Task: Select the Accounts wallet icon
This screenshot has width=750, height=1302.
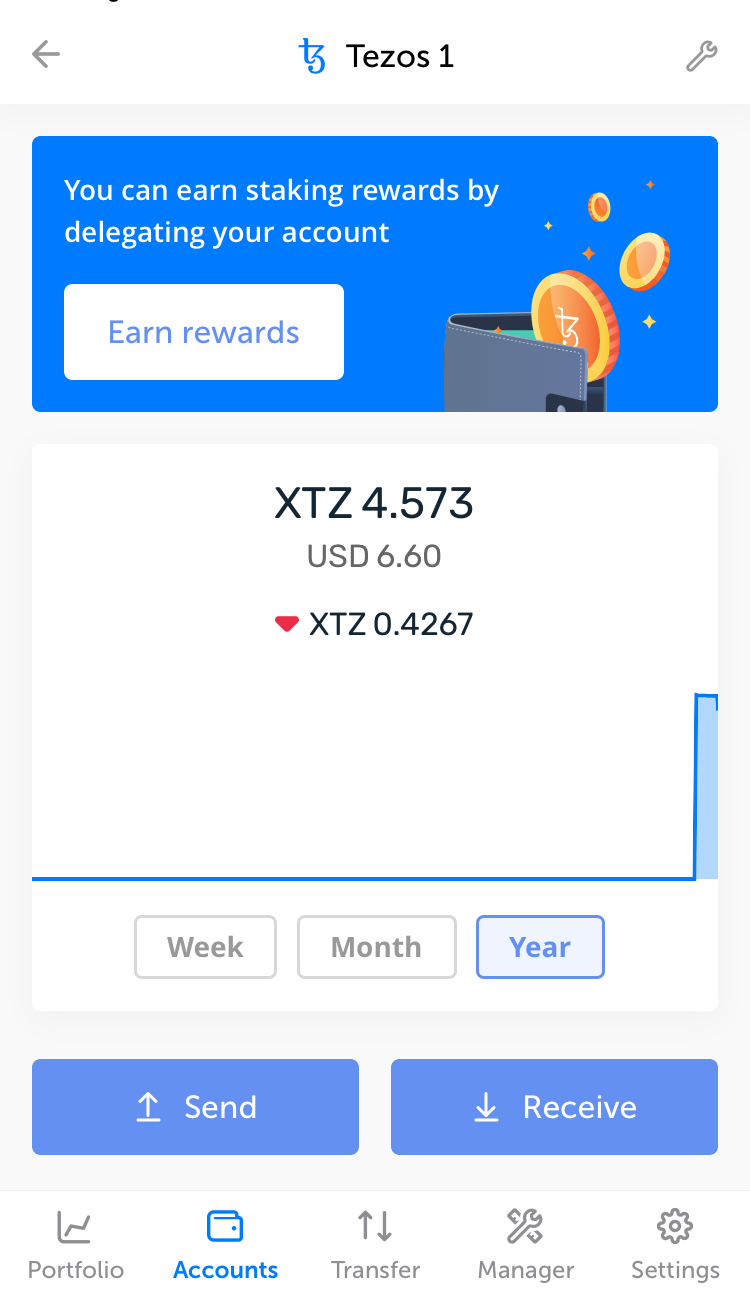Action: (225, 1227)
